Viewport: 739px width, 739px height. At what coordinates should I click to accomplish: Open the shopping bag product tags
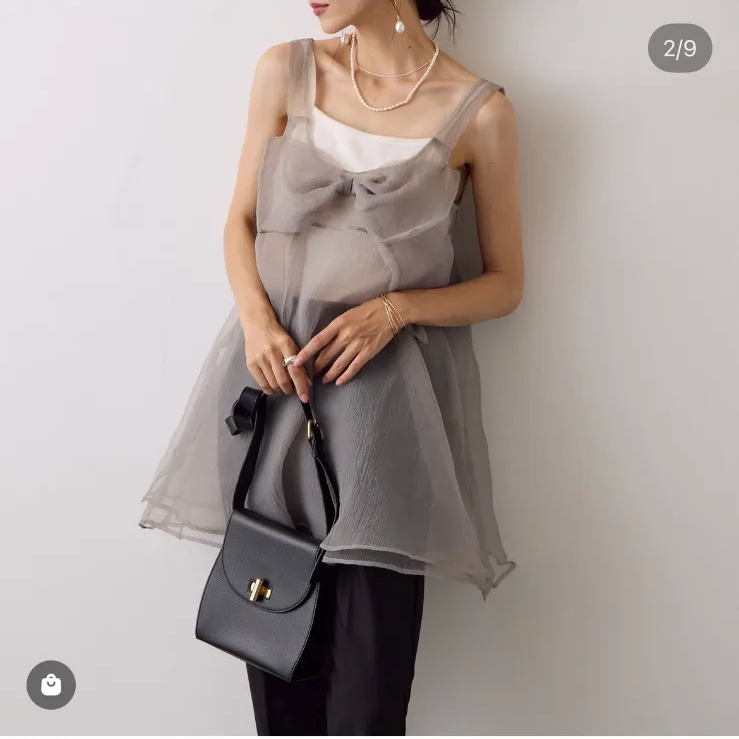51,685
